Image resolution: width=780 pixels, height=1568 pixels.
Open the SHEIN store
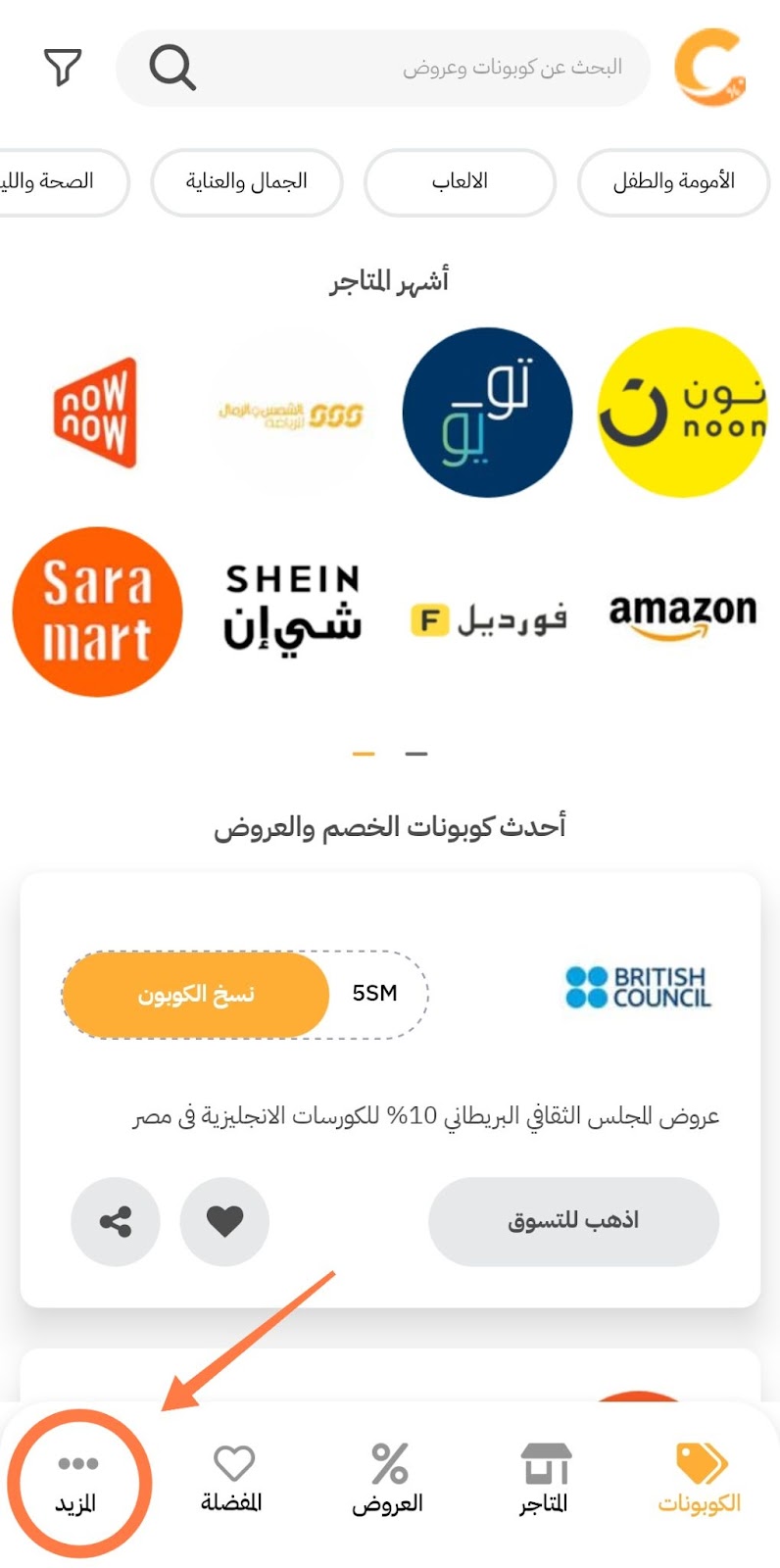[x=292, y=608]
